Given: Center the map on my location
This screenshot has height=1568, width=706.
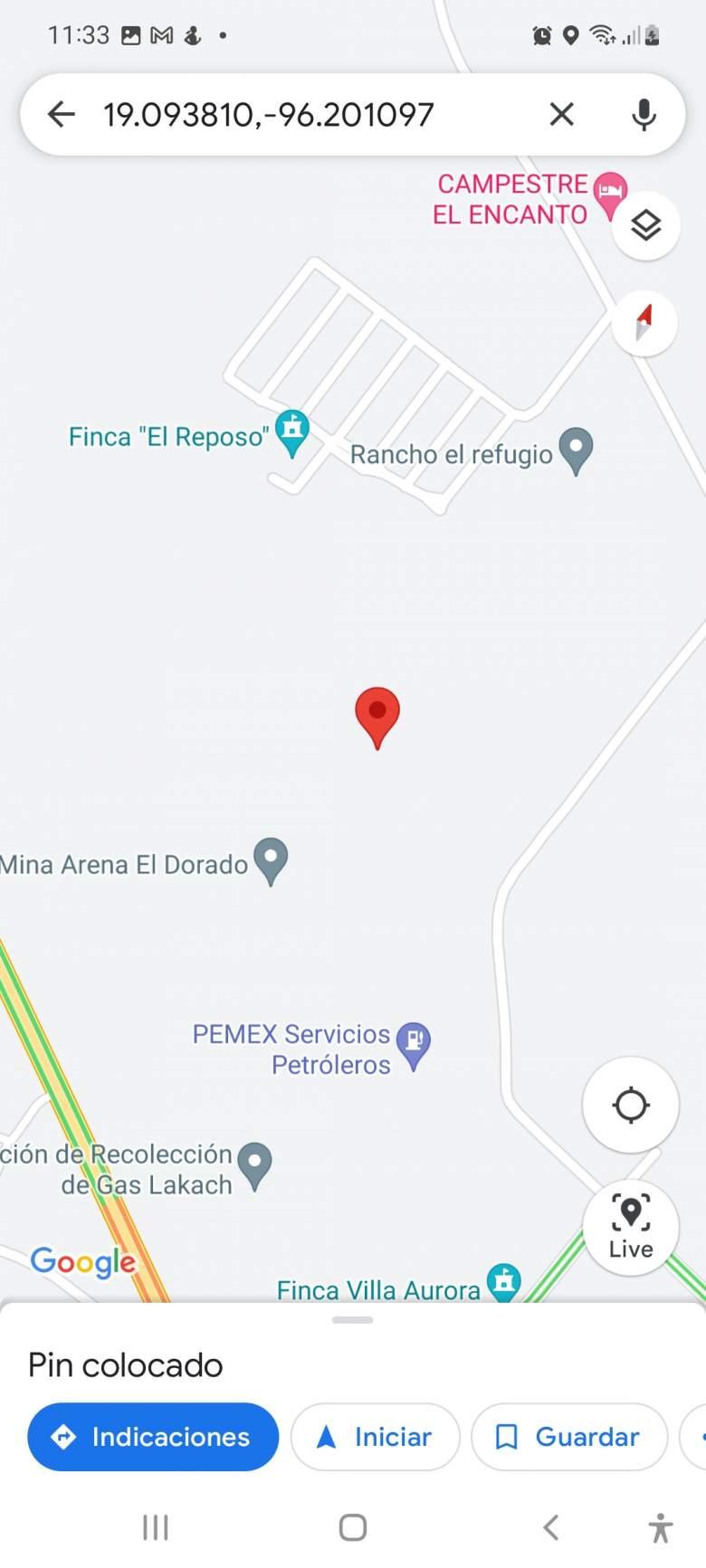Looking at the screenshot, I should click(x=630, y=1105).
